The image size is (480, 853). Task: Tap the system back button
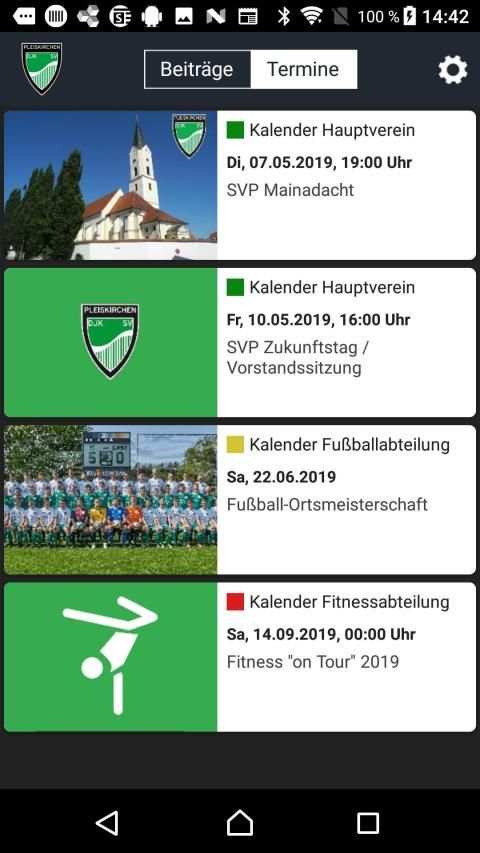(107, 823)
